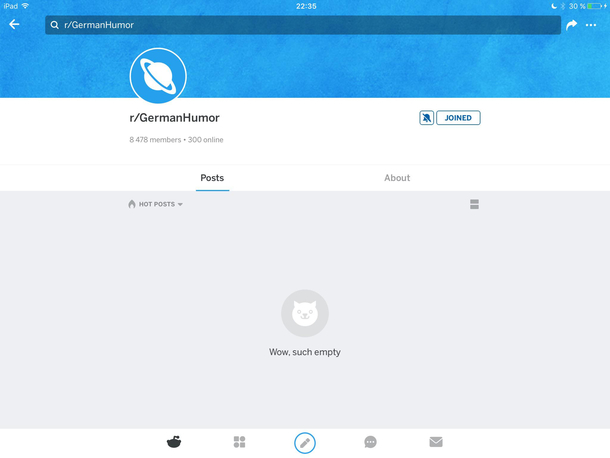Expand the Hot Posts sort dropdown
This screenshot has width=610, height=458.
[156, 204]
